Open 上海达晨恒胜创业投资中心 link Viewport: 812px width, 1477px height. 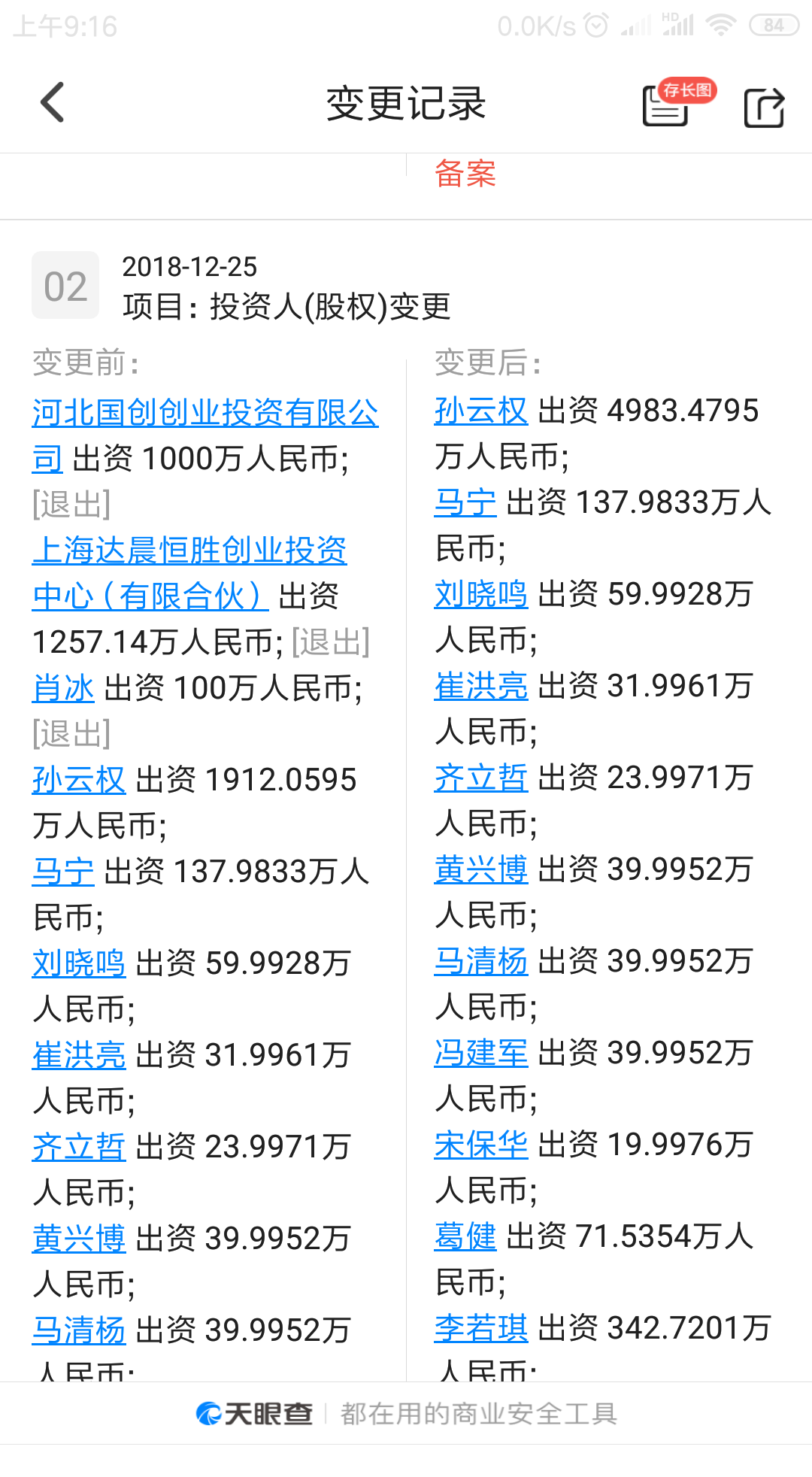[189, 551]
